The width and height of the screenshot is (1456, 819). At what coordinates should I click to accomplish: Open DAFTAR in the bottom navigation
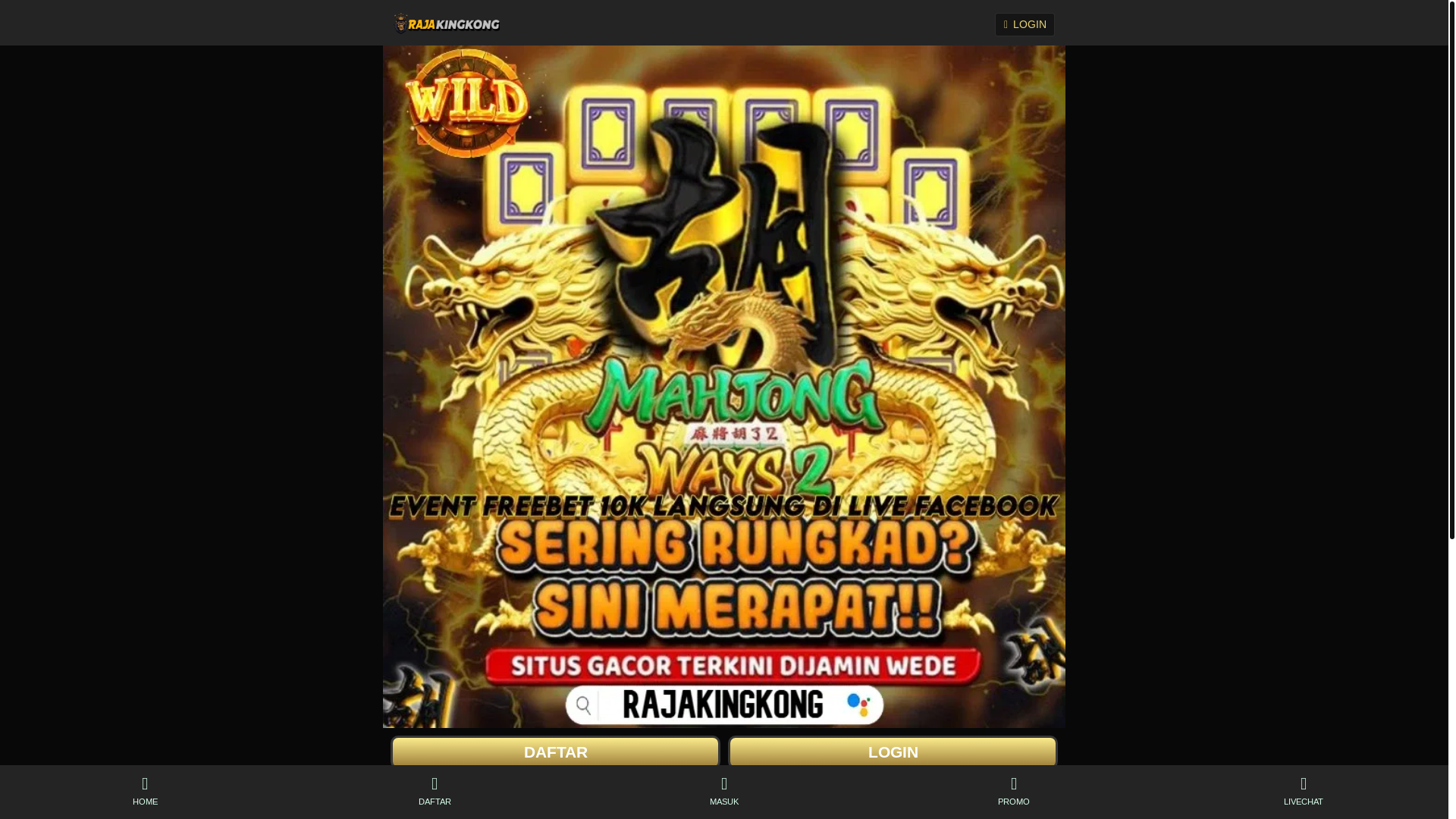click(x=435, y=791)
